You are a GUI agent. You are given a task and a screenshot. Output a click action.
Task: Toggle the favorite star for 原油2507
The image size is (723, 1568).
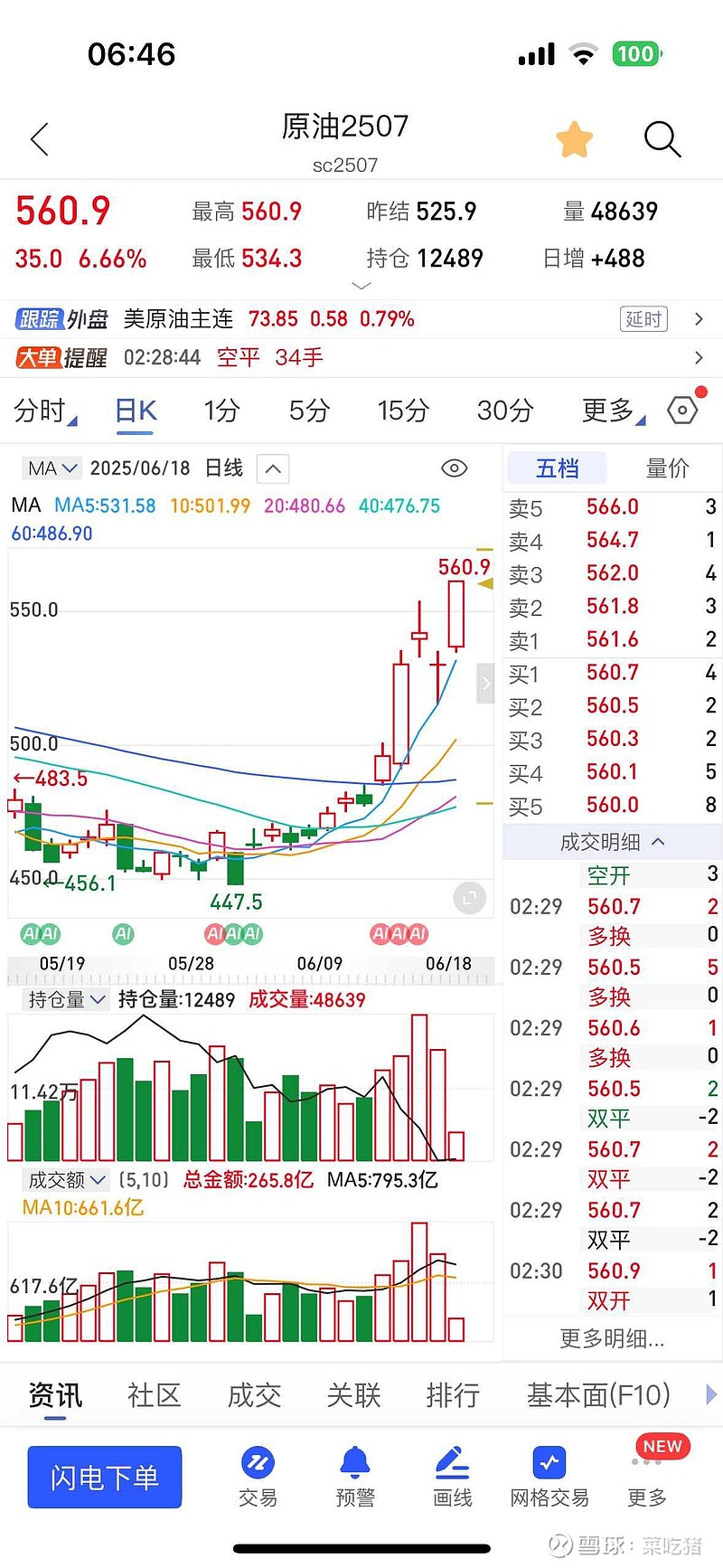tap(574, 140)
